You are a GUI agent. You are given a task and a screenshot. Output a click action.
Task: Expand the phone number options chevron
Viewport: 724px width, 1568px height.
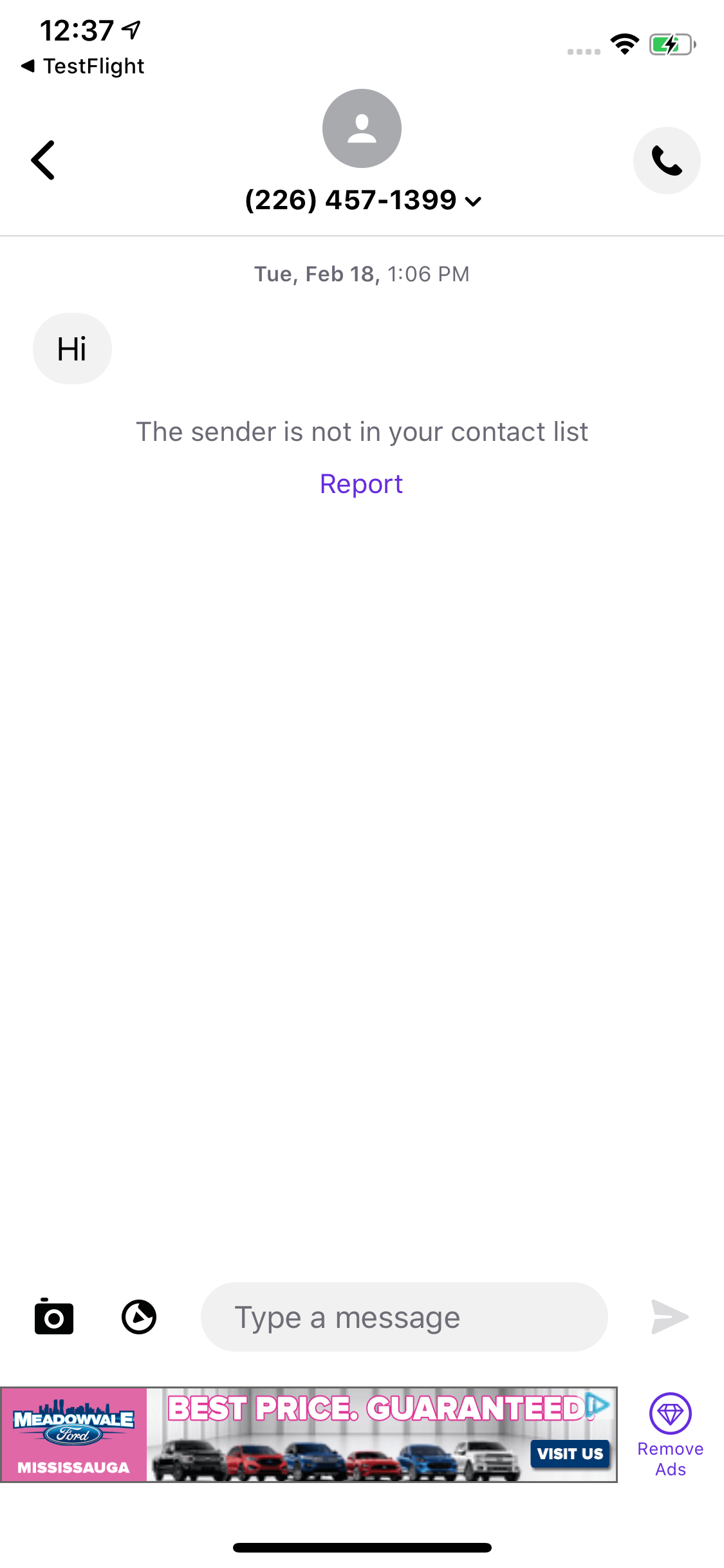click(x=473, y=201)
